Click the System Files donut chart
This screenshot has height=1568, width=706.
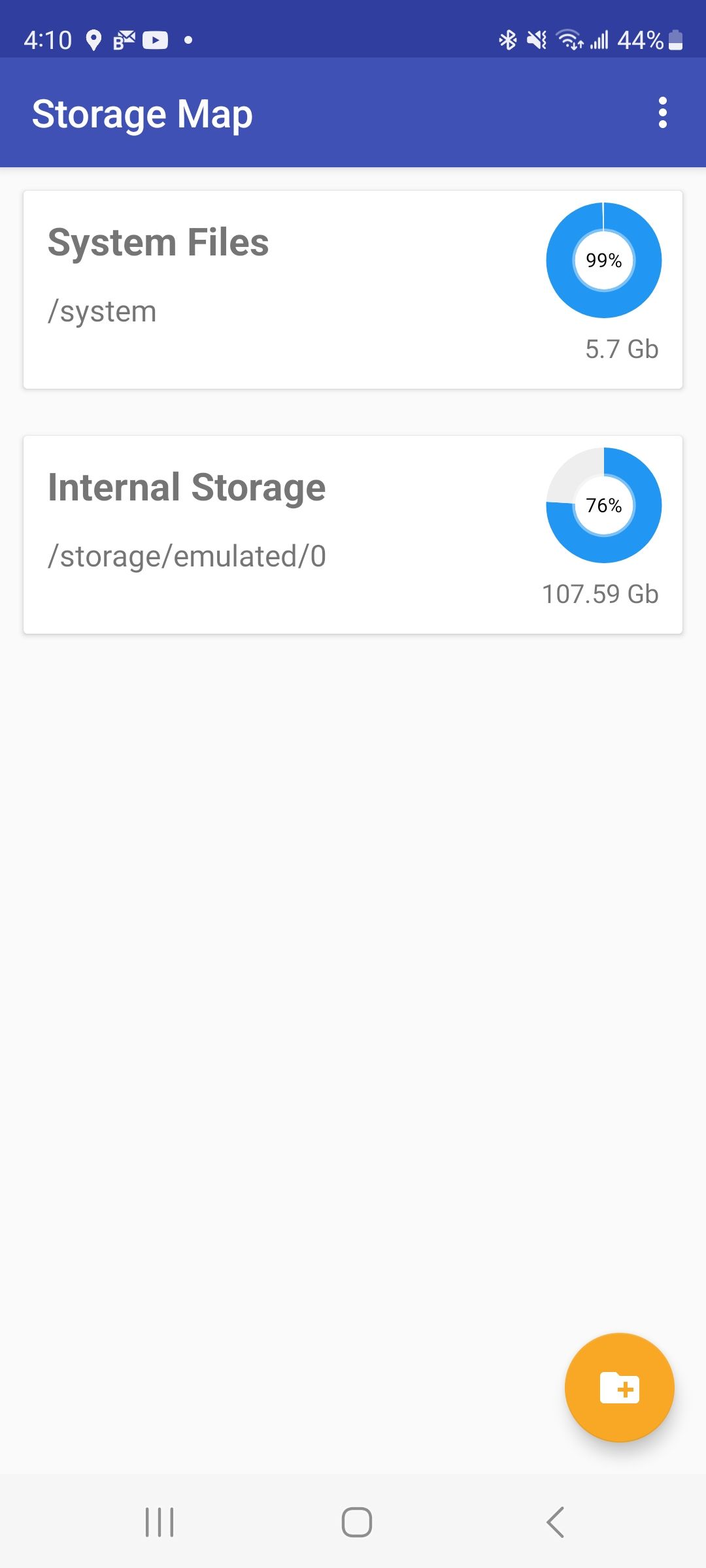point(603,260)
